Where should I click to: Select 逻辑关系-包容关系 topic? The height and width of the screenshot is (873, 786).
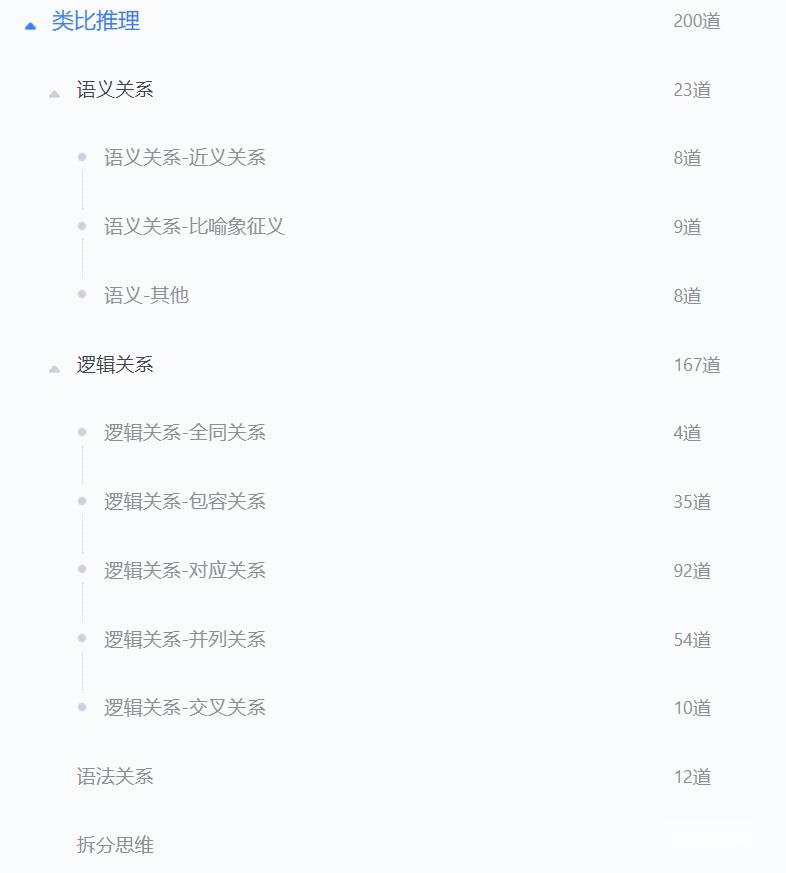click(x=184, y=501)
